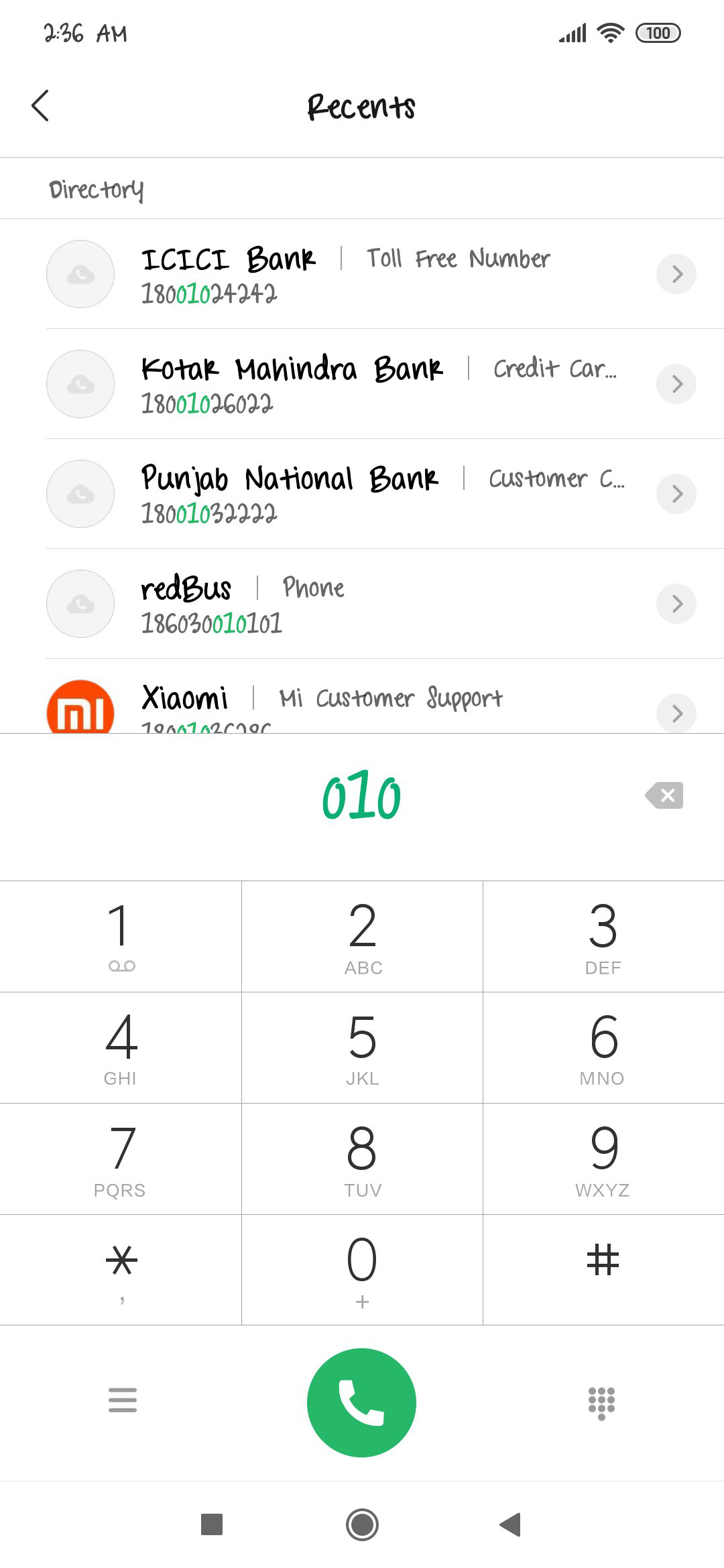
Task: Dial digit 2 on the keypad
Action: [x=362, y=937]
